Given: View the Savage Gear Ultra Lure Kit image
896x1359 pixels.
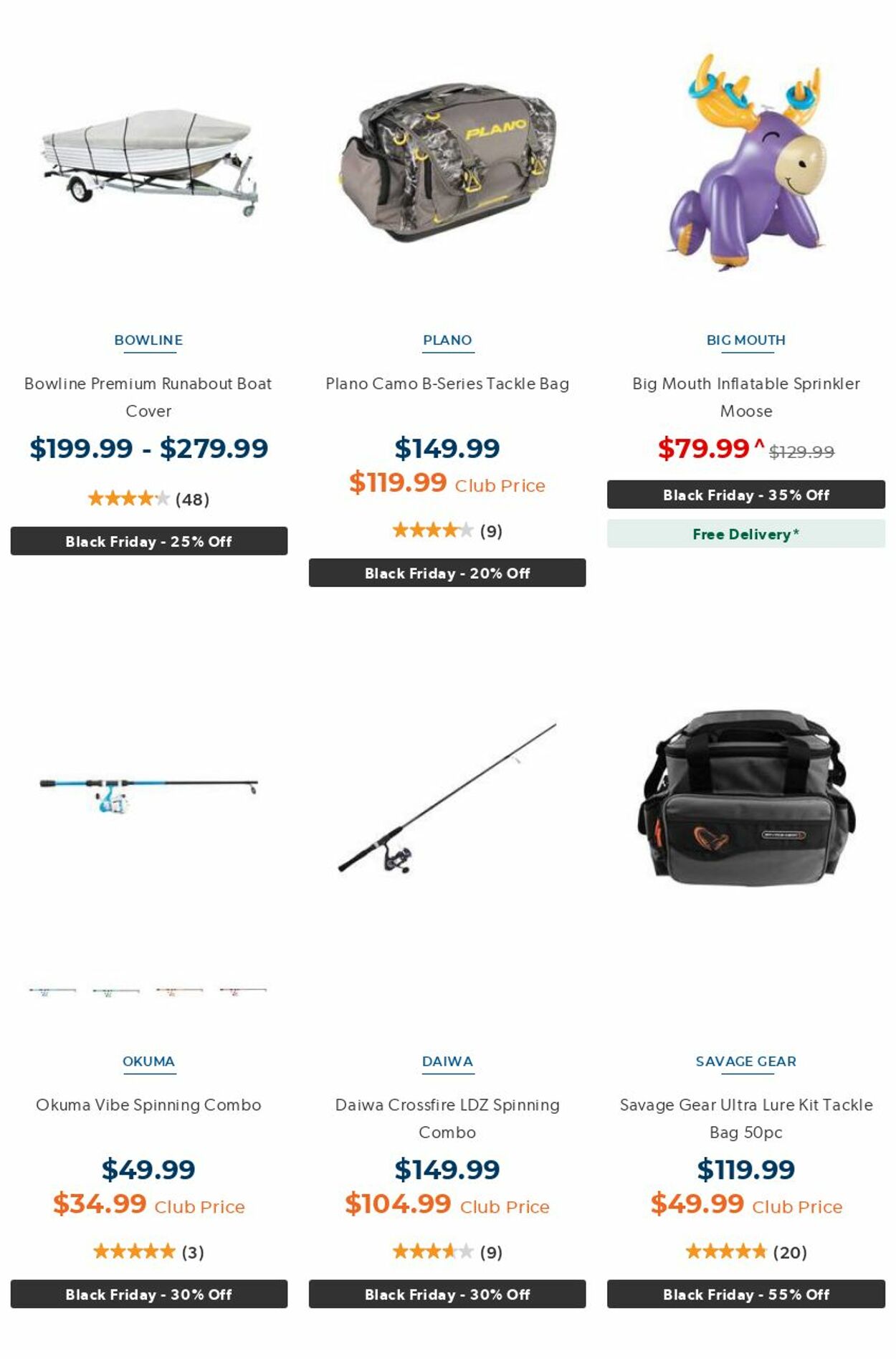Looking at the screenshot, I should (745, 796).
